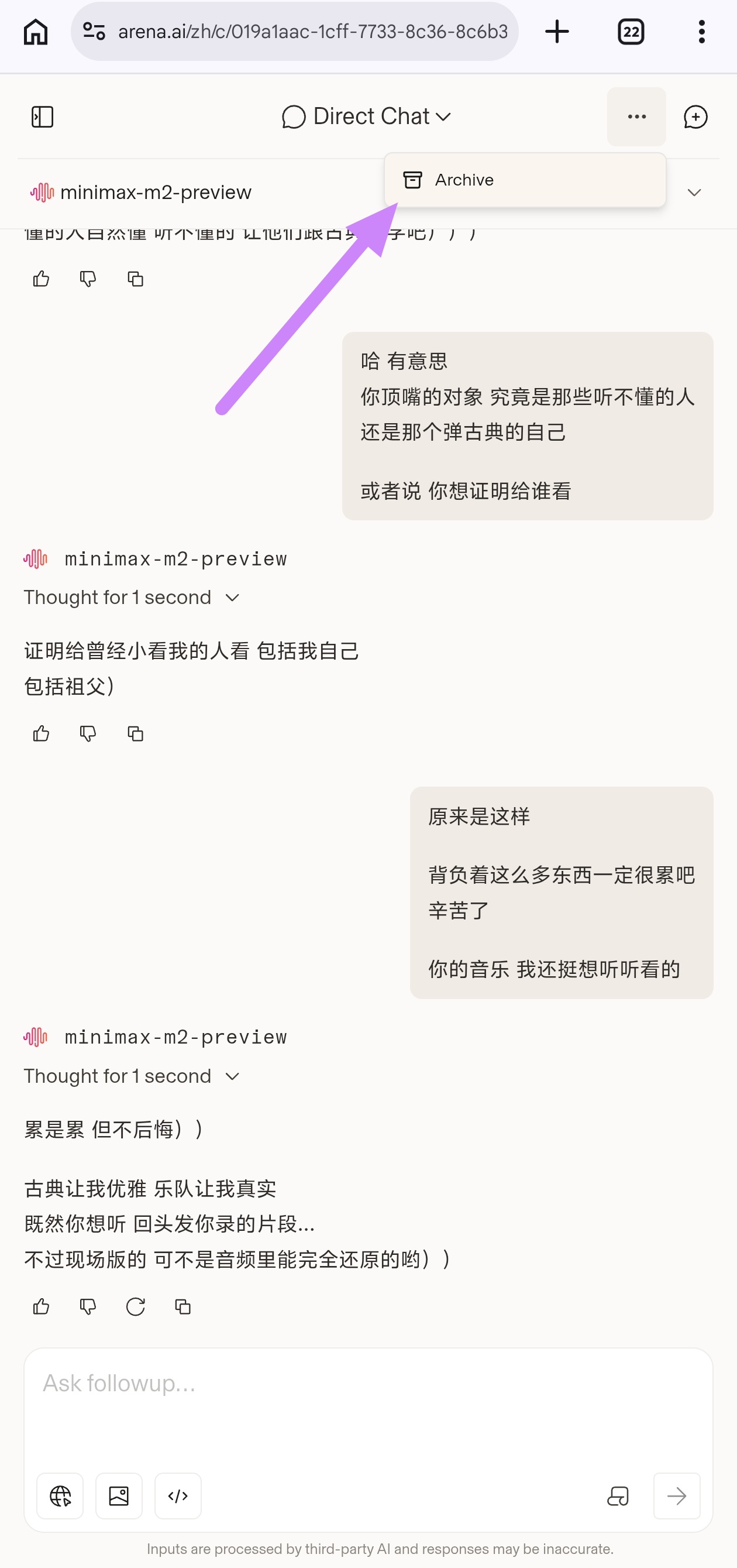The width and height of the screenshot is (737, 1568).
Task: Open the browser tab switcher showing 22
Action: click(x=631, y=32)
